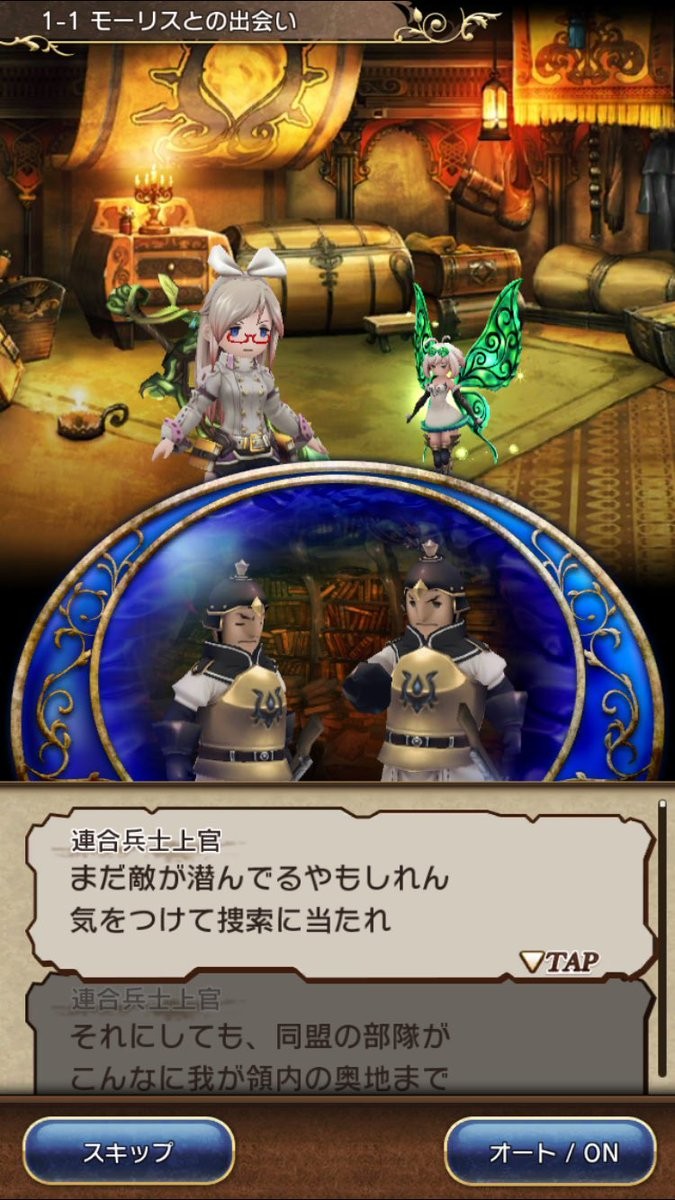Toggle the オート / ON auto-play button
675x1200 pixels.
click(x=550, y=1151)
